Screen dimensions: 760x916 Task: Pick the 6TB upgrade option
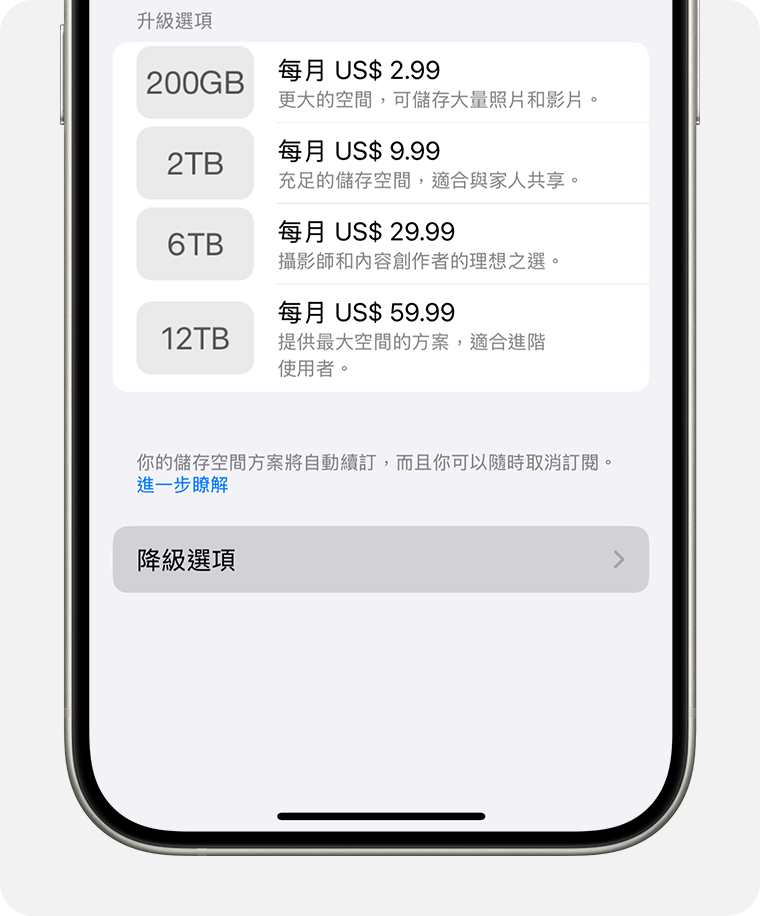point(380,243)
